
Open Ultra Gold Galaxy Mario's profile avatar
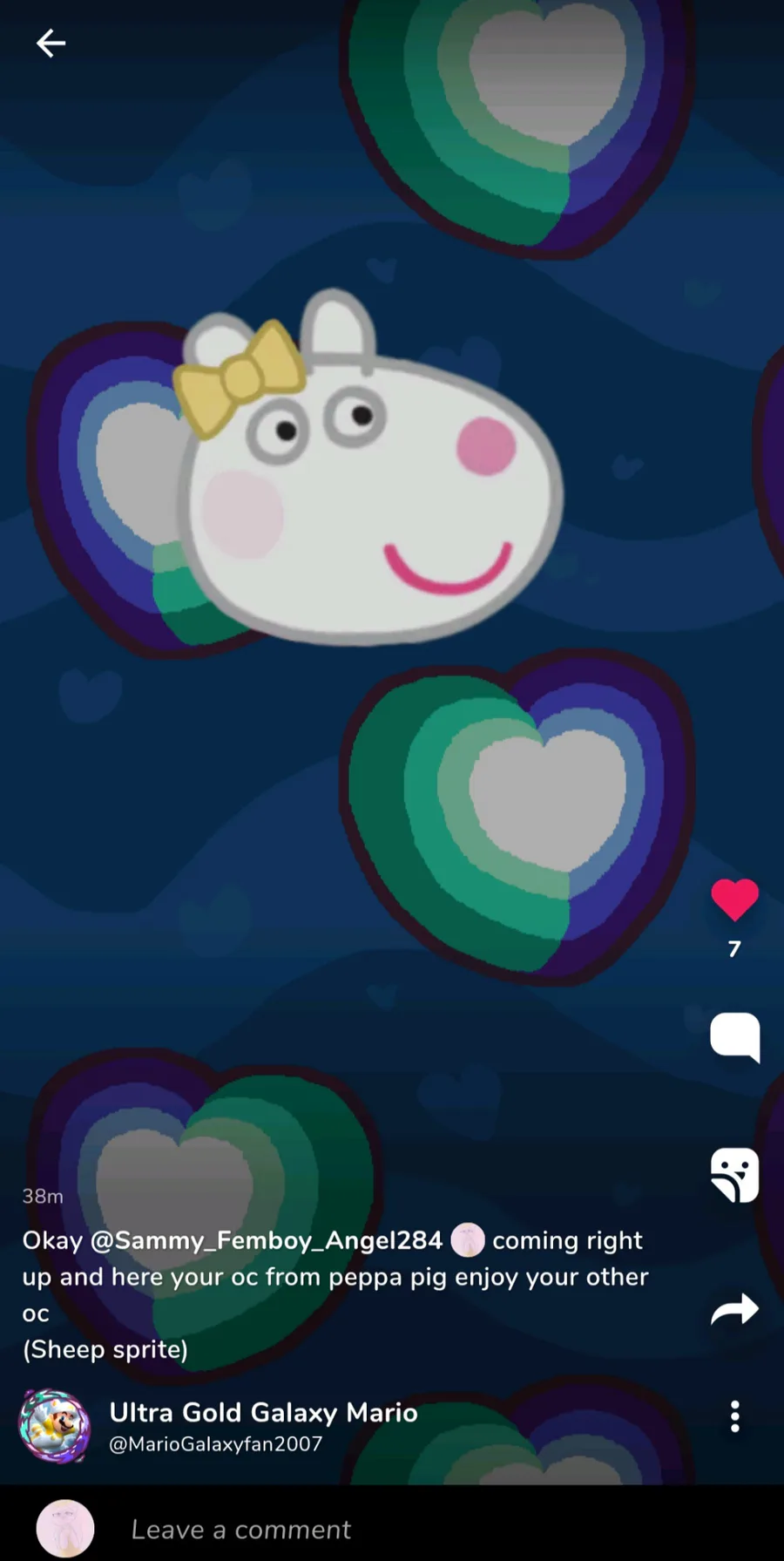(x=55, y=1426)
